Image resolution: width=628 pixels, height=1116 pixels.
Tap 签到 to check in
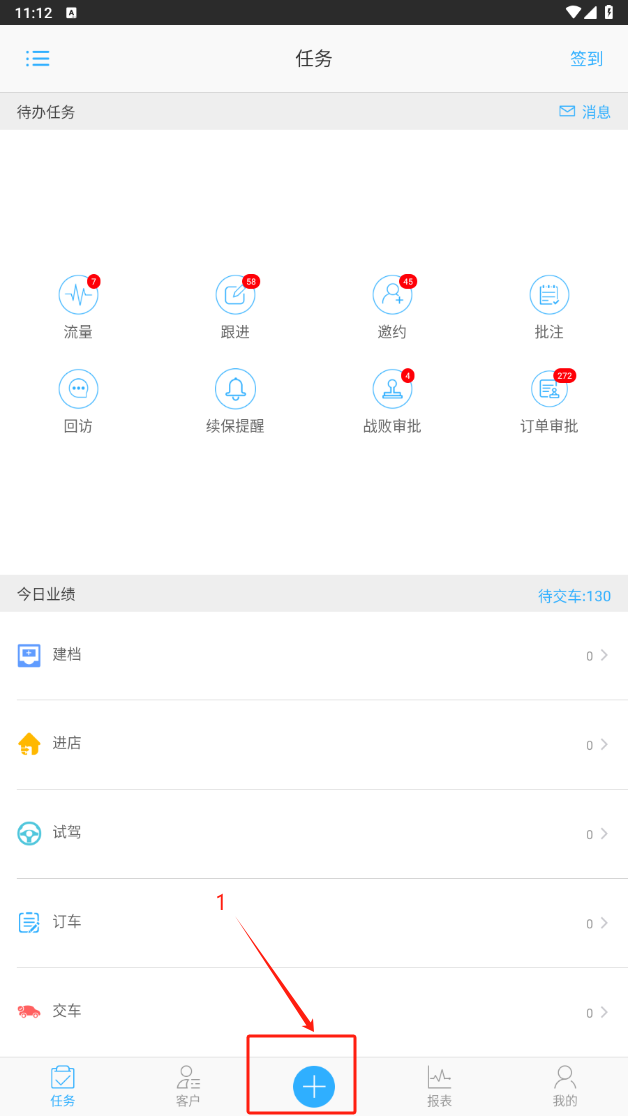[586, 59]
